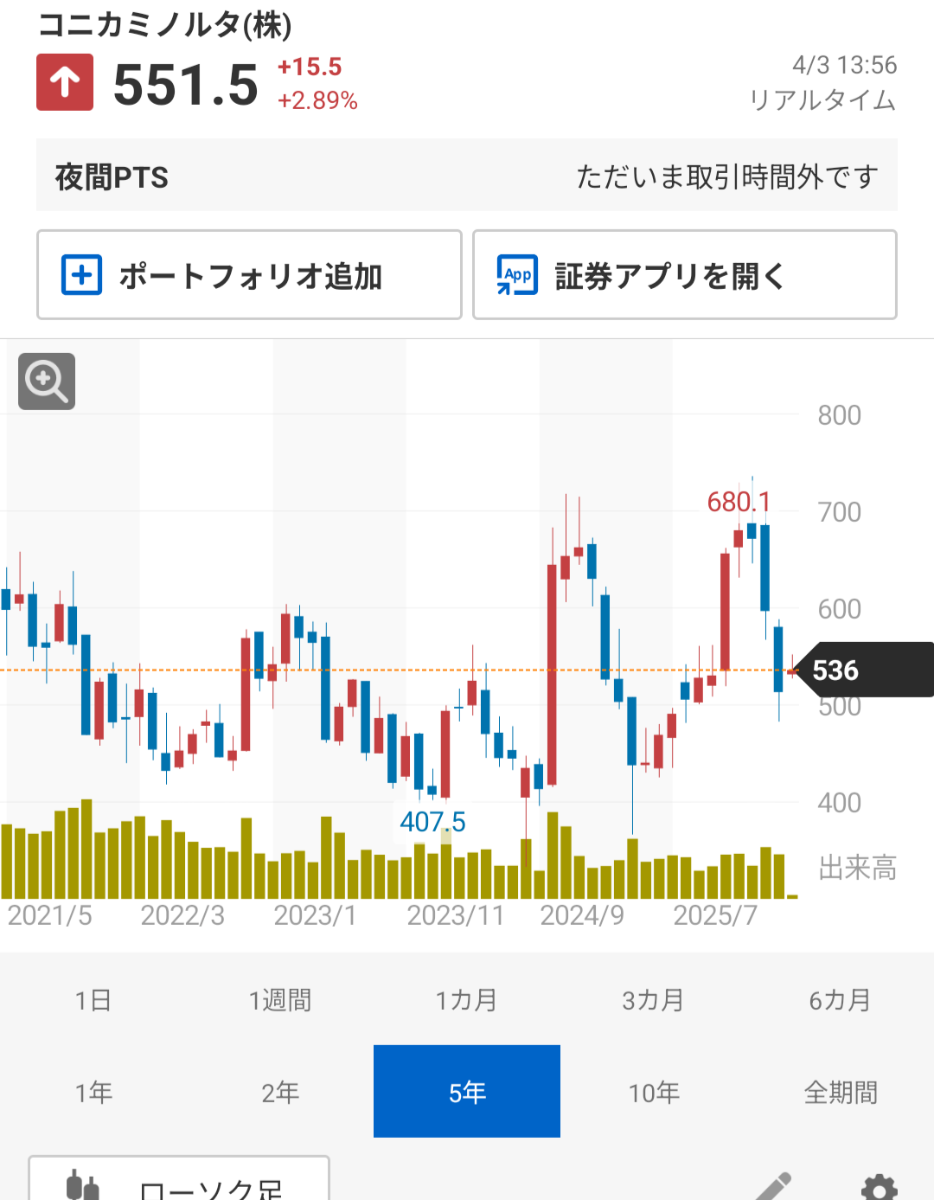Select the 全期間 period option
This screenshot has width=934, height=1200.
840,1092
